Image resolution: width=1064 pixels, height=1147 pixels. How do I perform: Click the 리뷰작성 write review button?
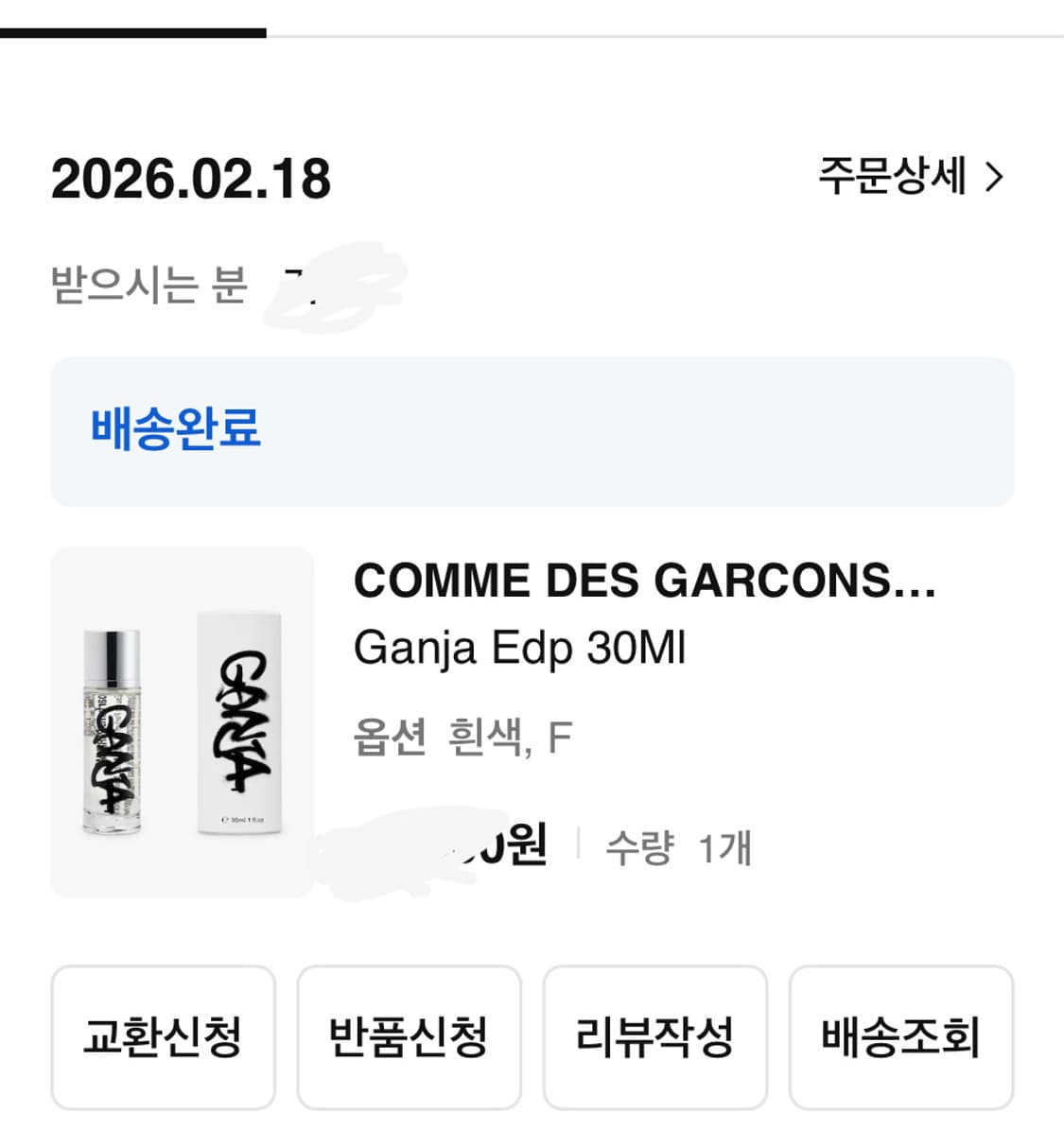pos(654,1036)
